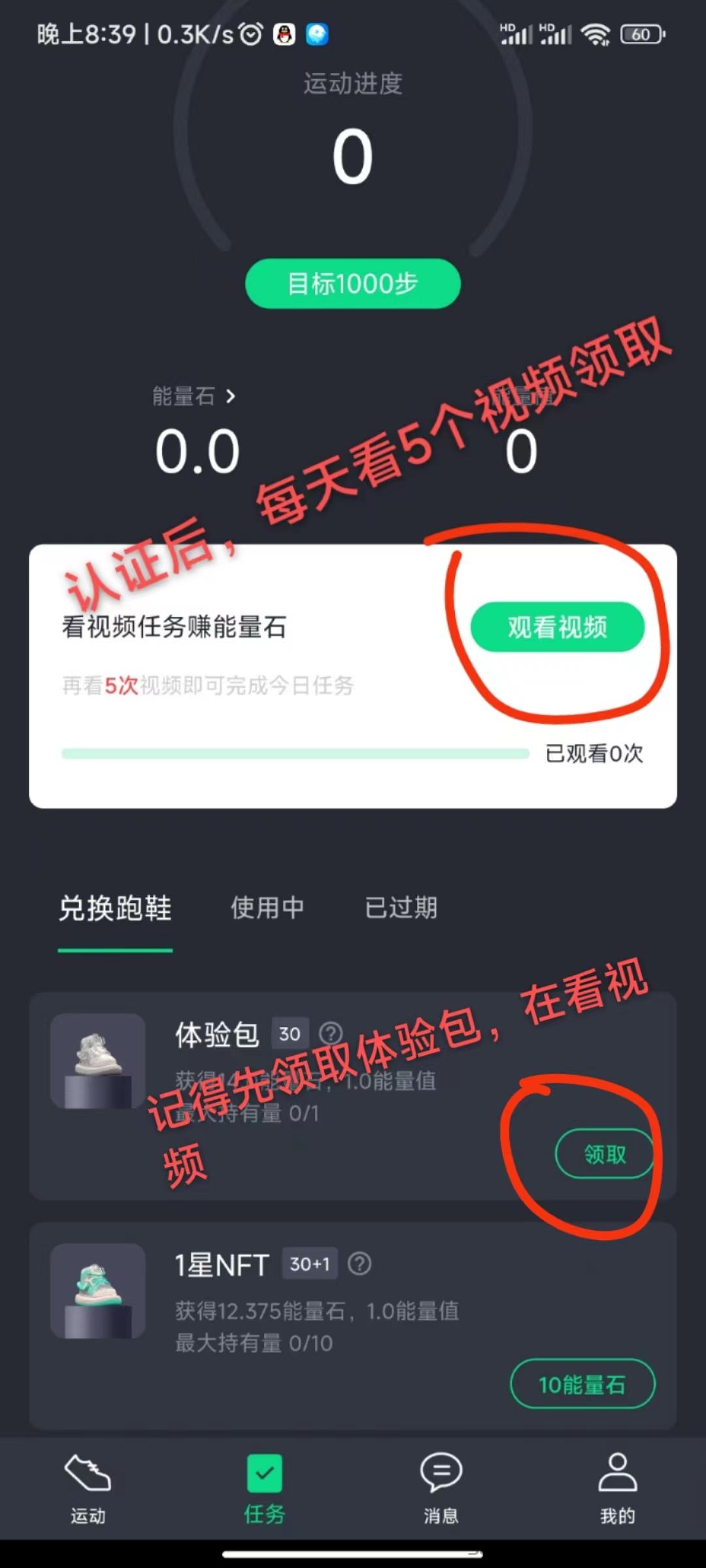Open the 能量石 details chevron
The height and width of the screenshot is (1568, 706).
coord(230,396)
